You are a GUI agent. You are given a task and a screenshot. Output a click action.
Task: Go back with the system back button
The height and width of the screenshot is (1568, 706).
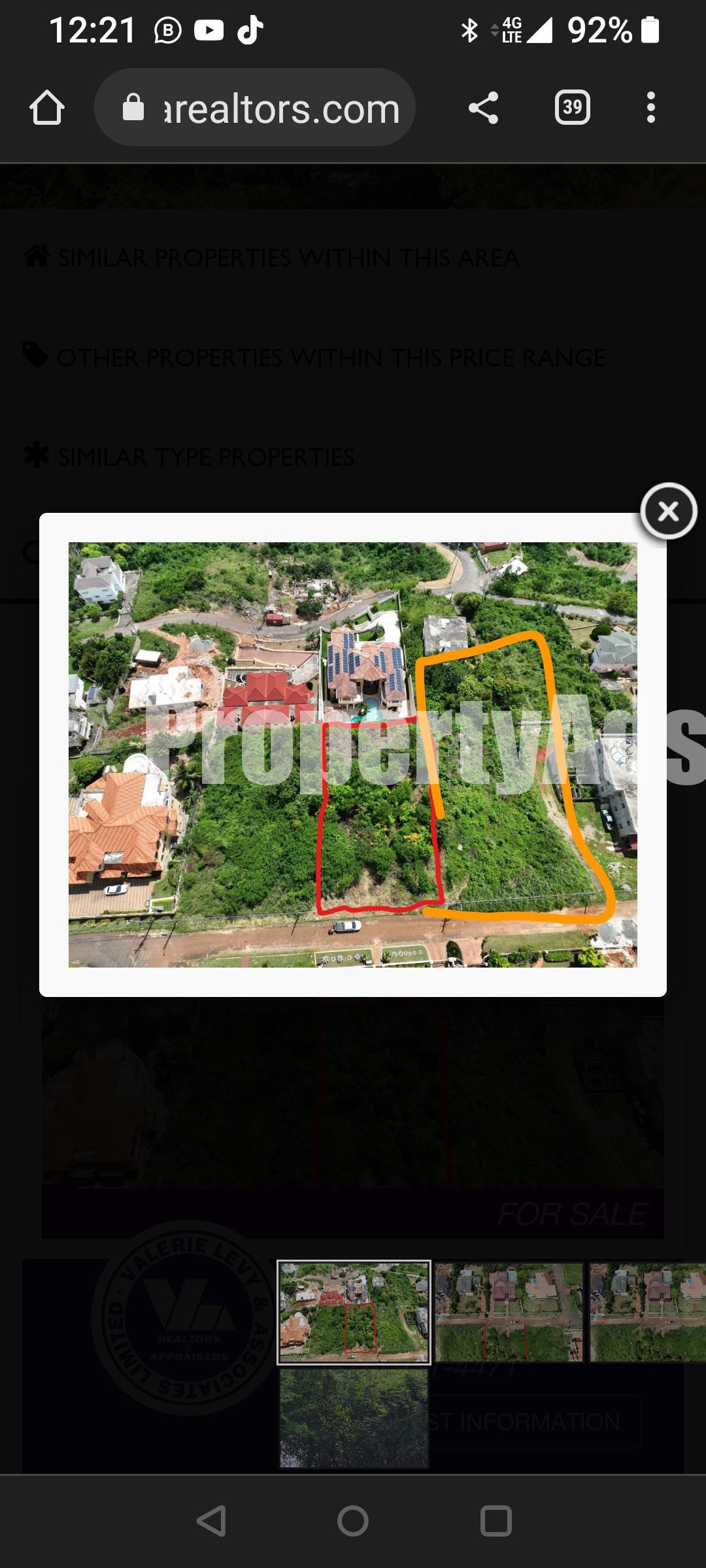(211, 1521)
